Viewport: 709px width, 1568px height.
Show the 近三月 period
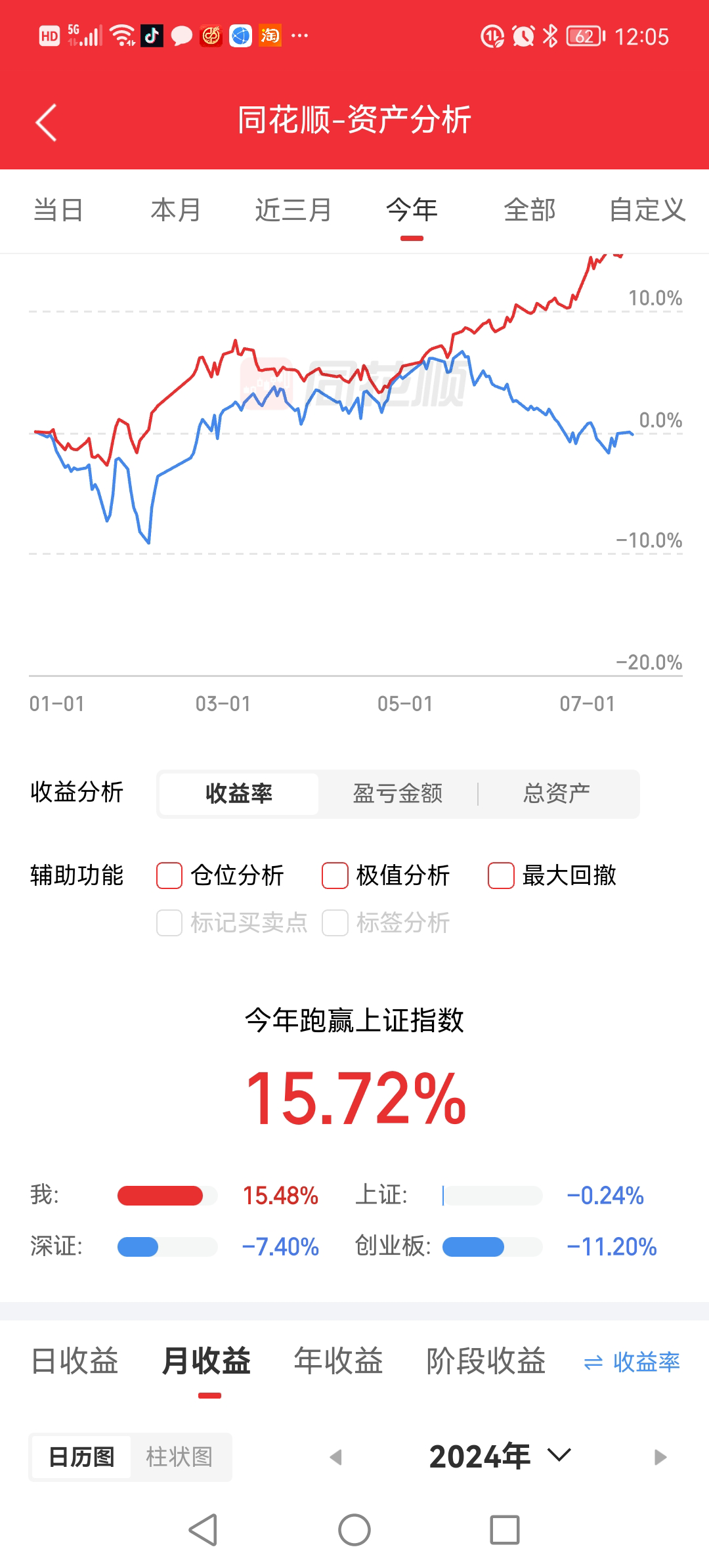pos(293,211)
